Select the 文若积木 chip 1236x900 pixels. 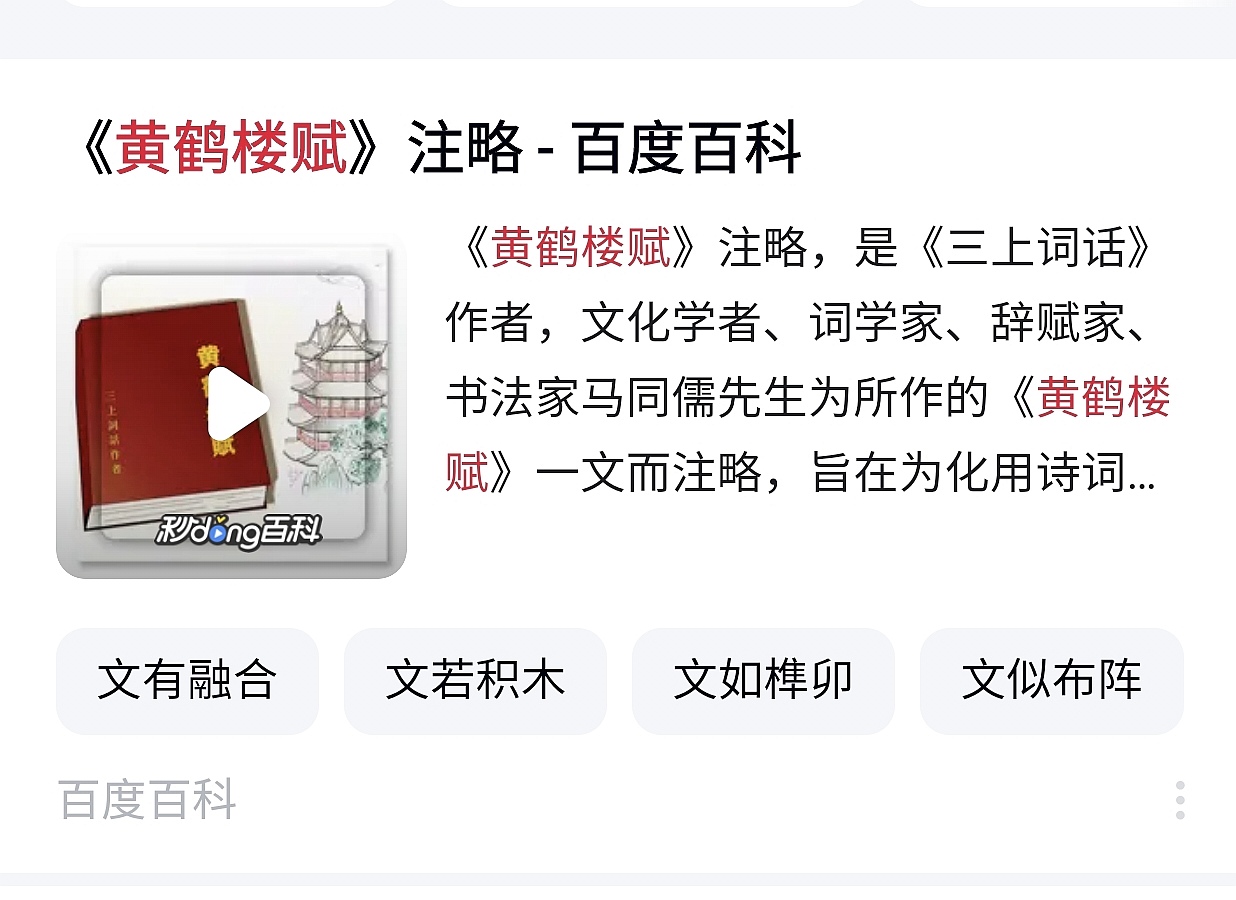pos(475,681)
